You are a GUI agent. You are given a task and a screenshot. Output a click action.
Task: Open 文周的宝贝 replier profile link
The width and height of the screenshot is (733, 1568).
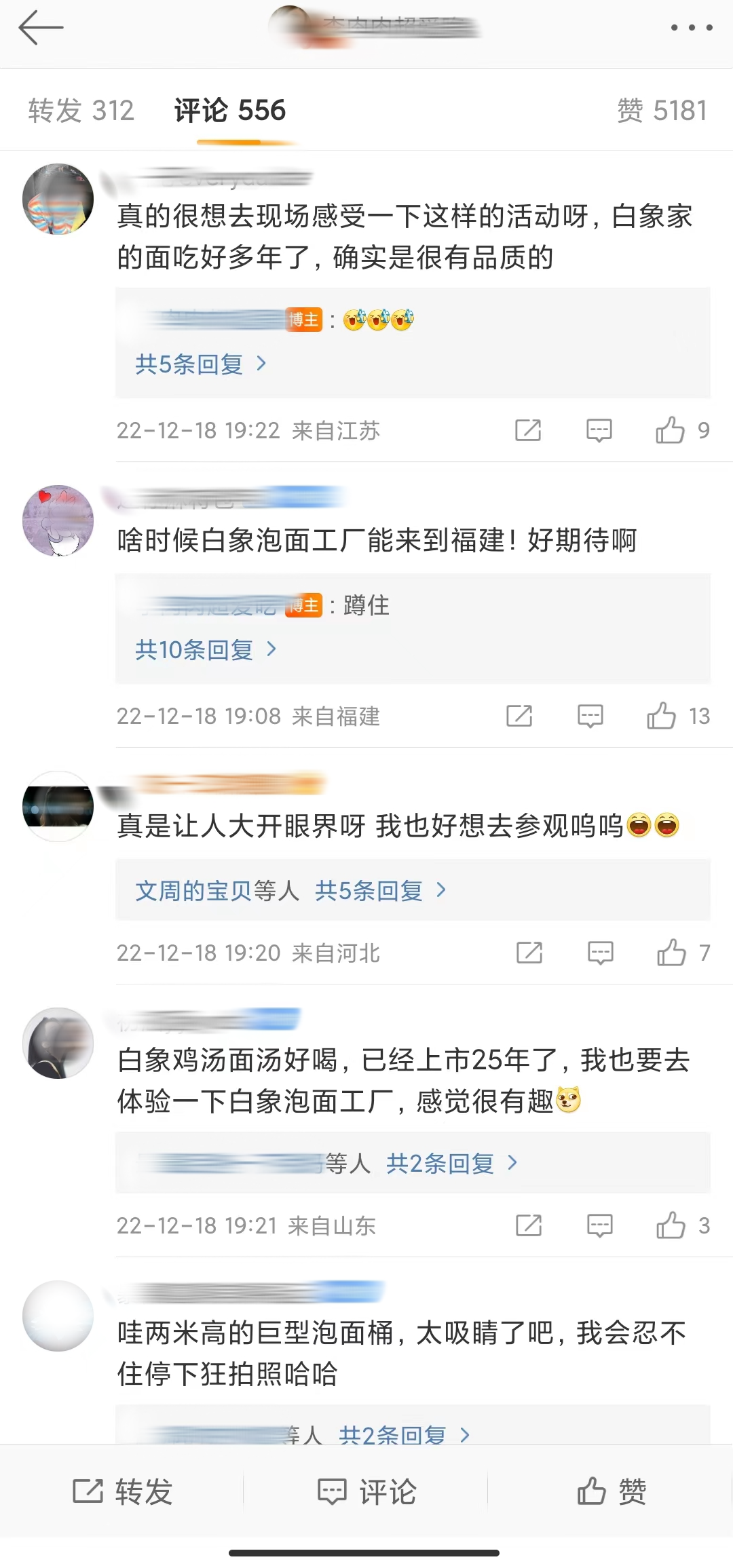pyautogui.click(x=193, y=890)
